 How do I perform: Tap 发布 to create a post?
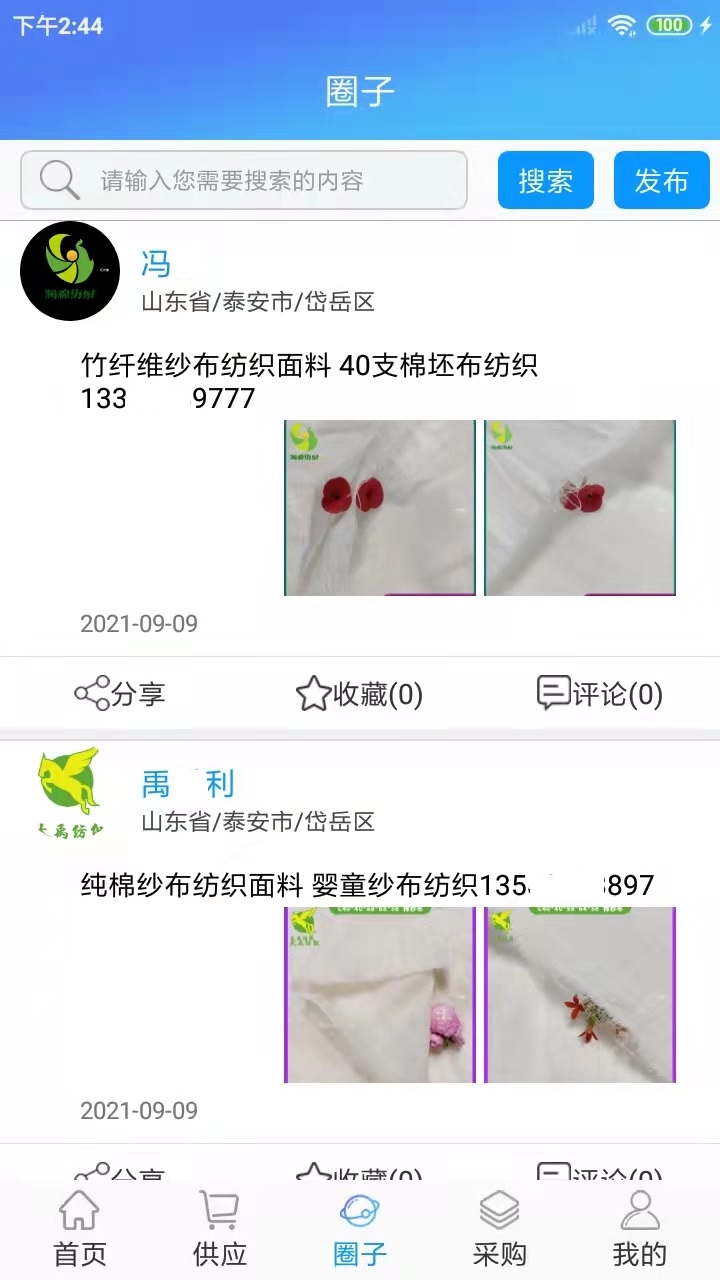pyautogui.click(x=661, y=181)
